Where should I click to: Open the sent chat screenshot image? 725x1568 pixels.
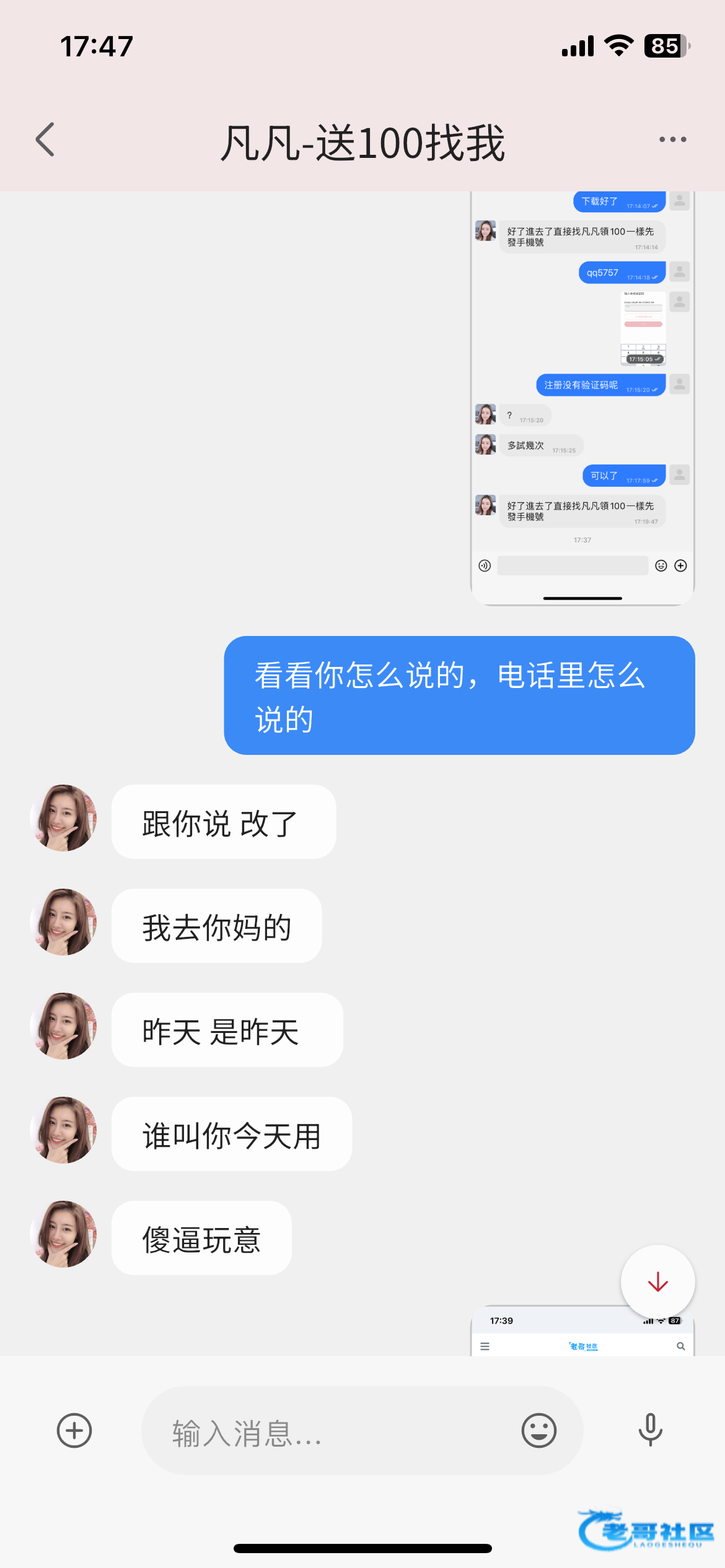[x=582, y=398]
